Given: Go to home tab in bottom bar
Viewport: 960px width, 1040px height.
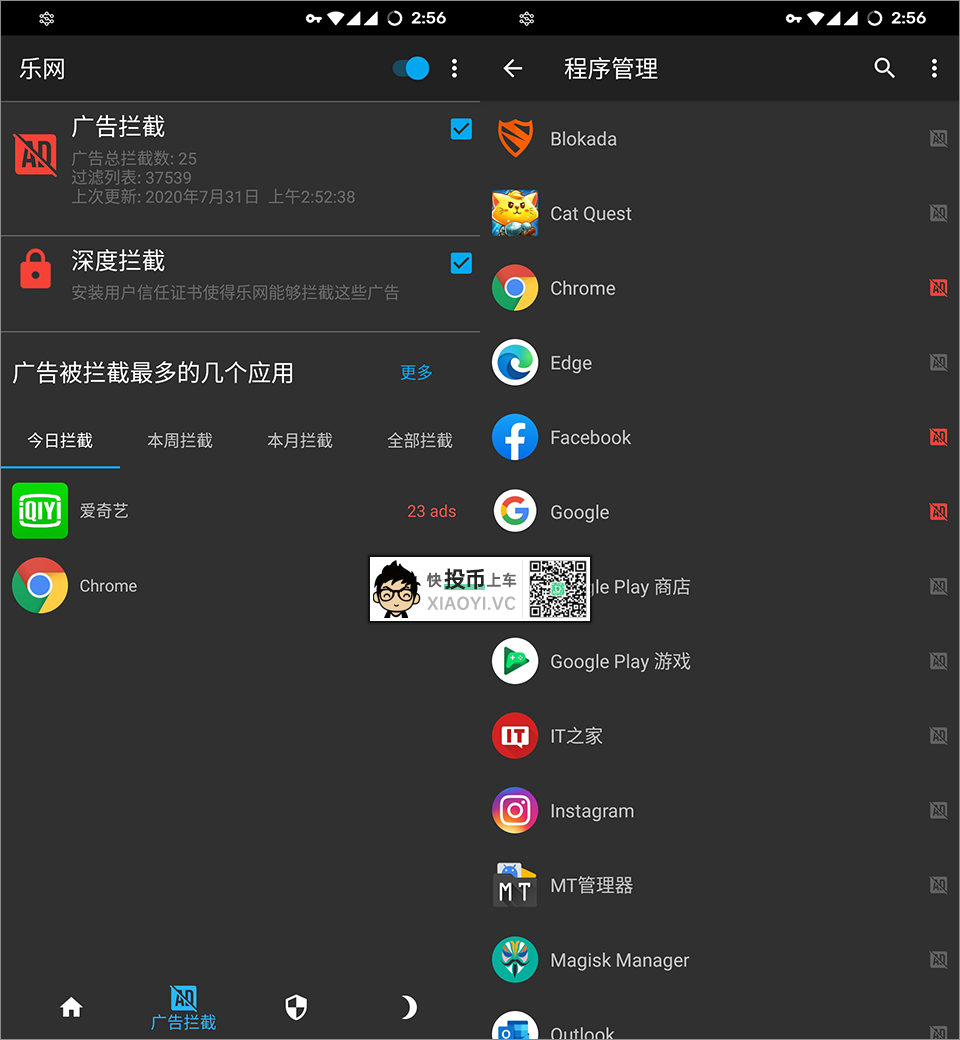Looking at the screenshot, I should (x=71, y=1007).
